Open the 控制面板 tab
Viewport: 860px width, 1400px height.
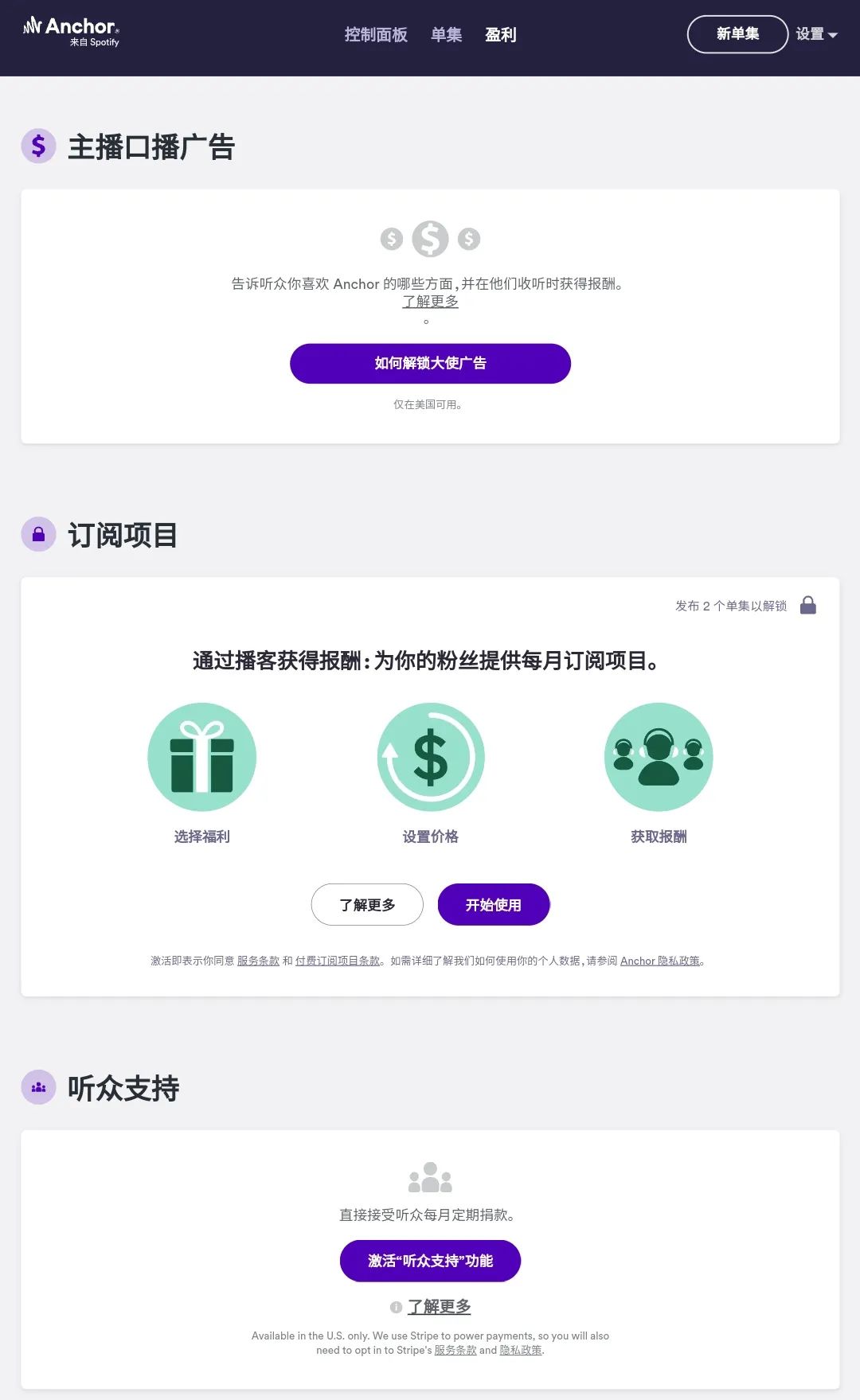376,35
